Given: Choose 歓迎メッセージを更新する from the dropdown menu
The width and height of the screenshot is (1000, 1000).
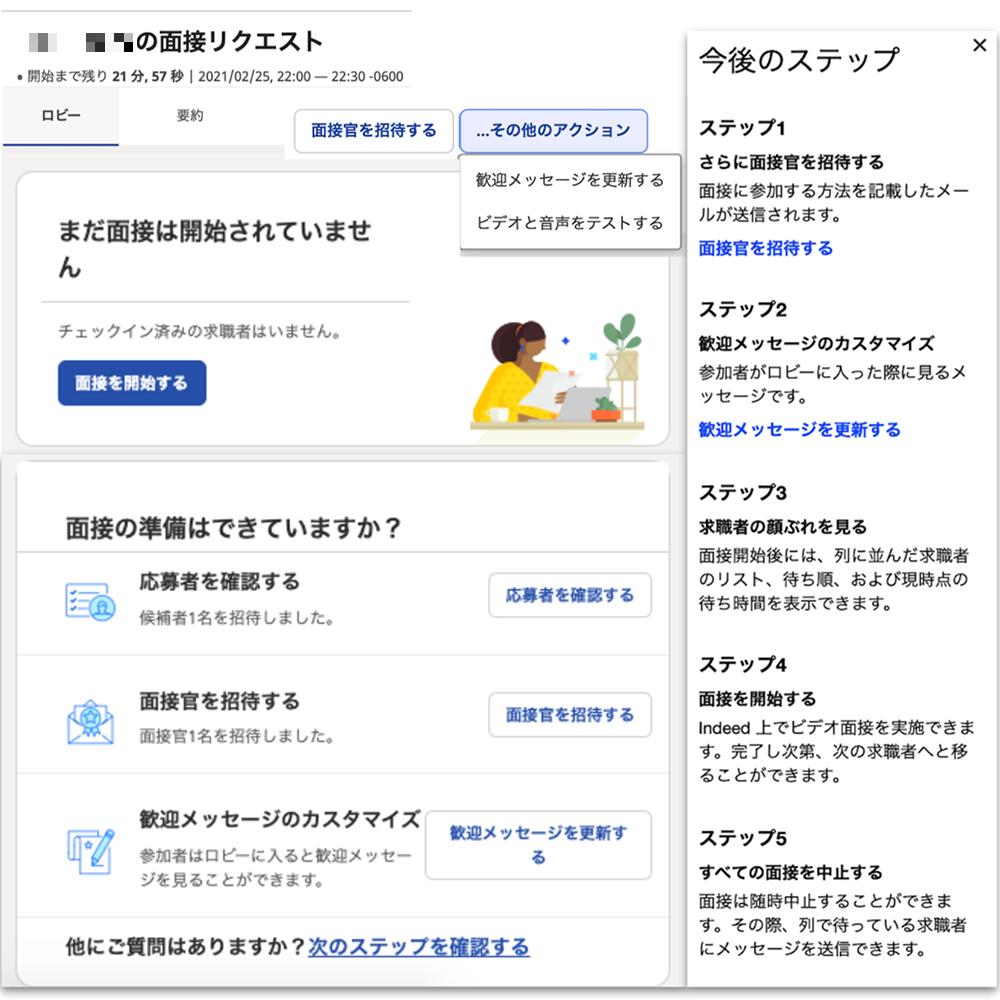Looking at the screenshot, I should 570,180.
